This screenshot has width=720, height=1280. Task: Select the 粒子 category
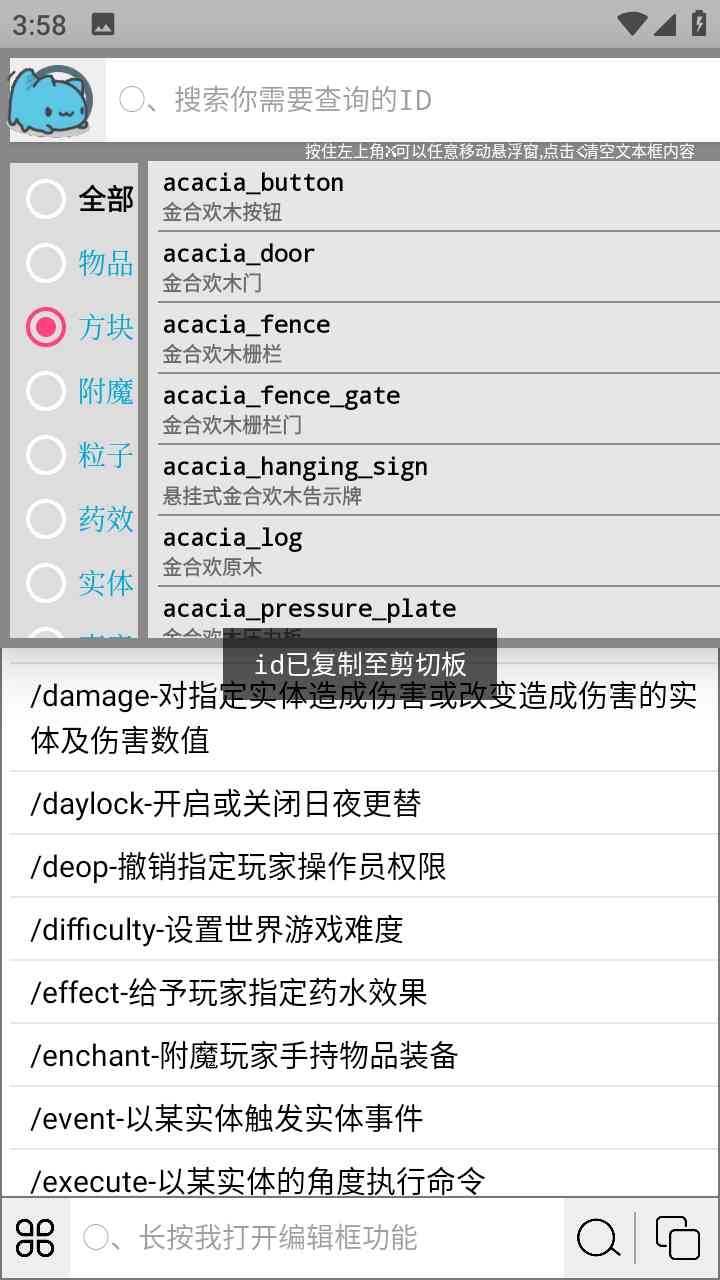[78, 455]
